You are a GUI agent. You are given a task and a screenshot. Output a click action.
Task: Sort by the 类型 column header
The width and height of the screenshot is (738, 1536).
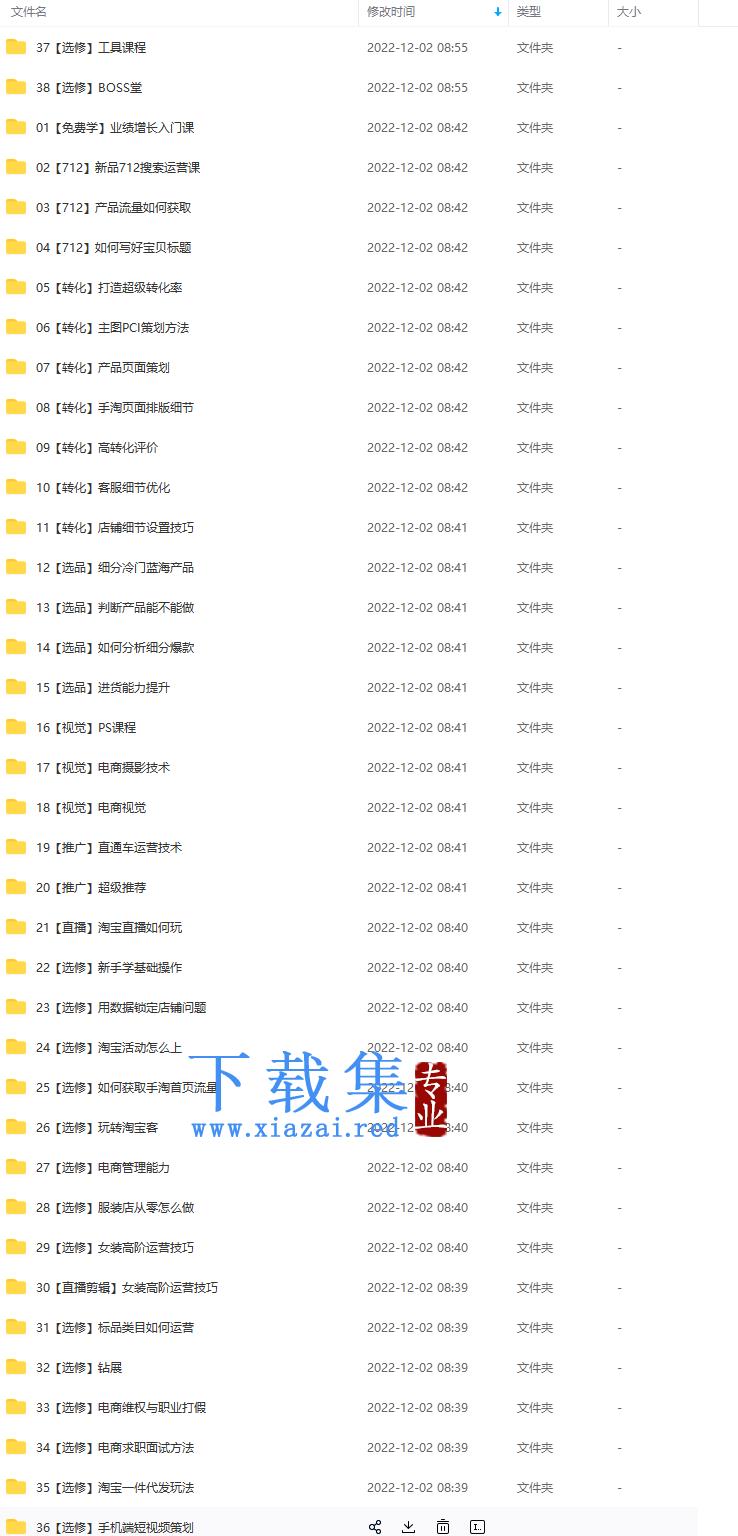(x=529, y=12)
